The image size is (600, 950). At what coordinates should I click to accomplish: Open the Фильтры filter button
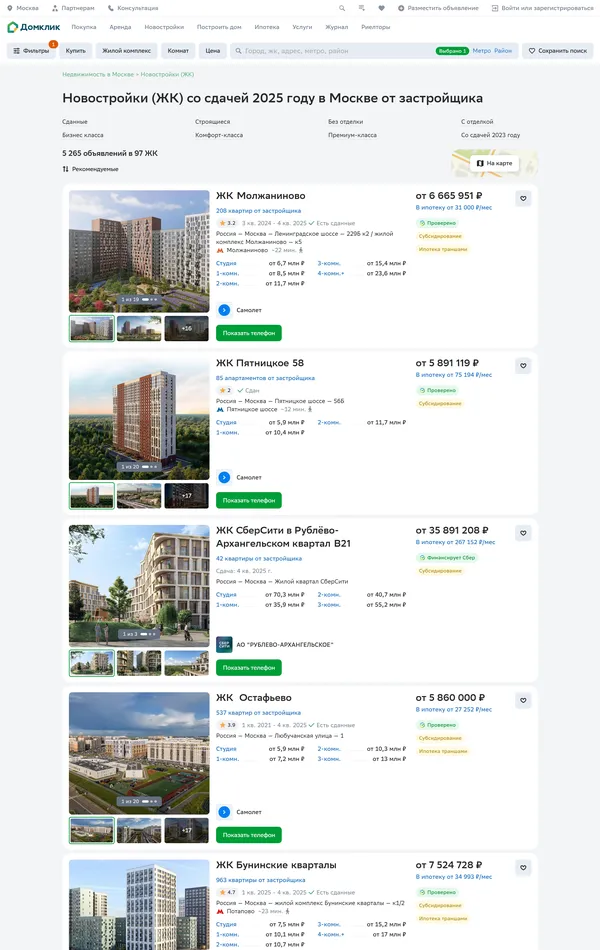[x=32, y=50]
